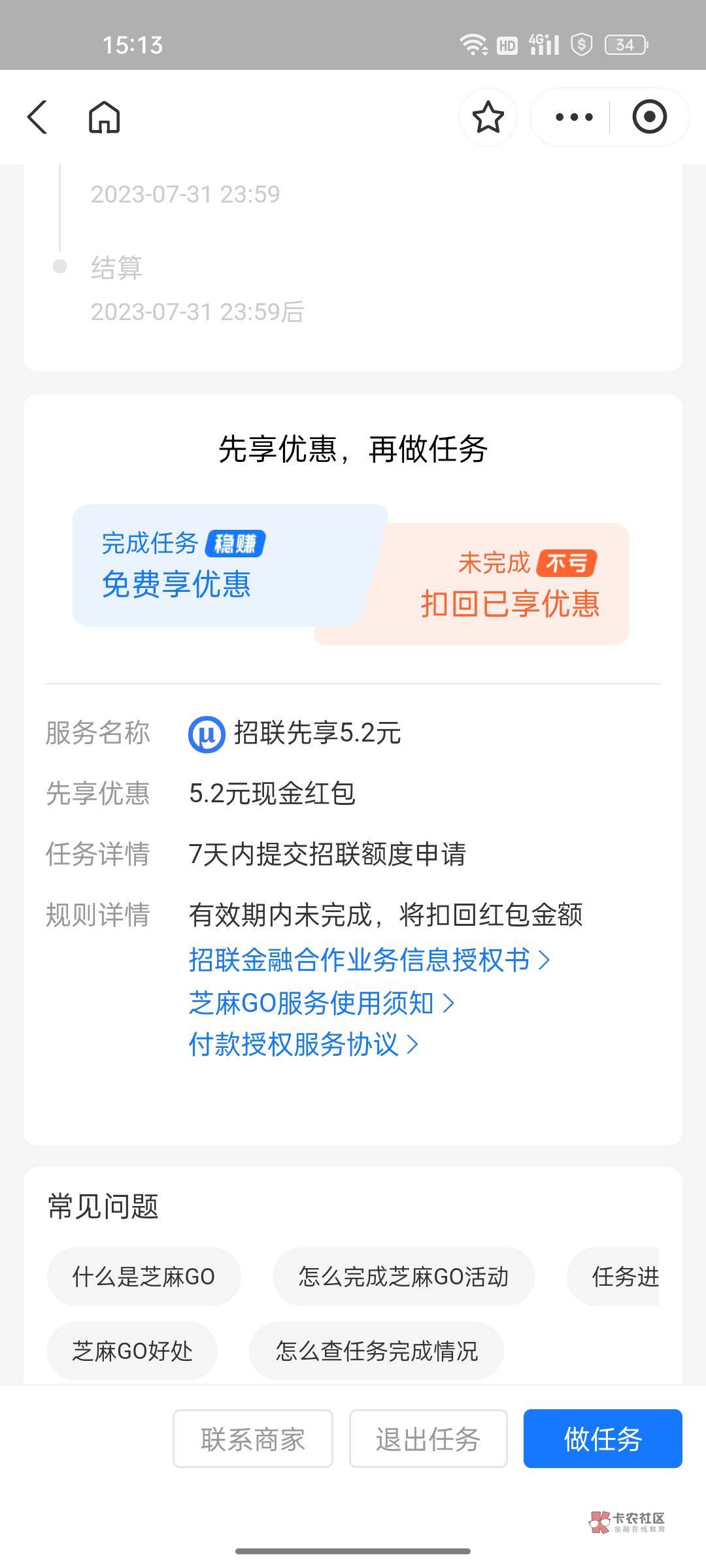Start the task with 做任务
706x1568 pixels.
point(603,1439)
